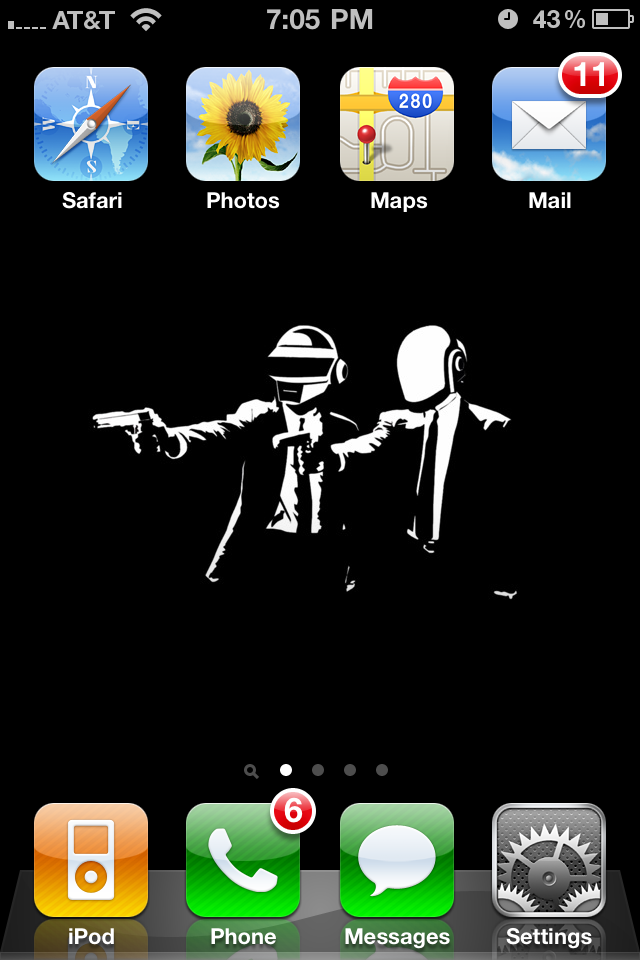Open Phone with 6 missed notifications
Viewport: 640px width, 960px height.
(x=243, y=860)
